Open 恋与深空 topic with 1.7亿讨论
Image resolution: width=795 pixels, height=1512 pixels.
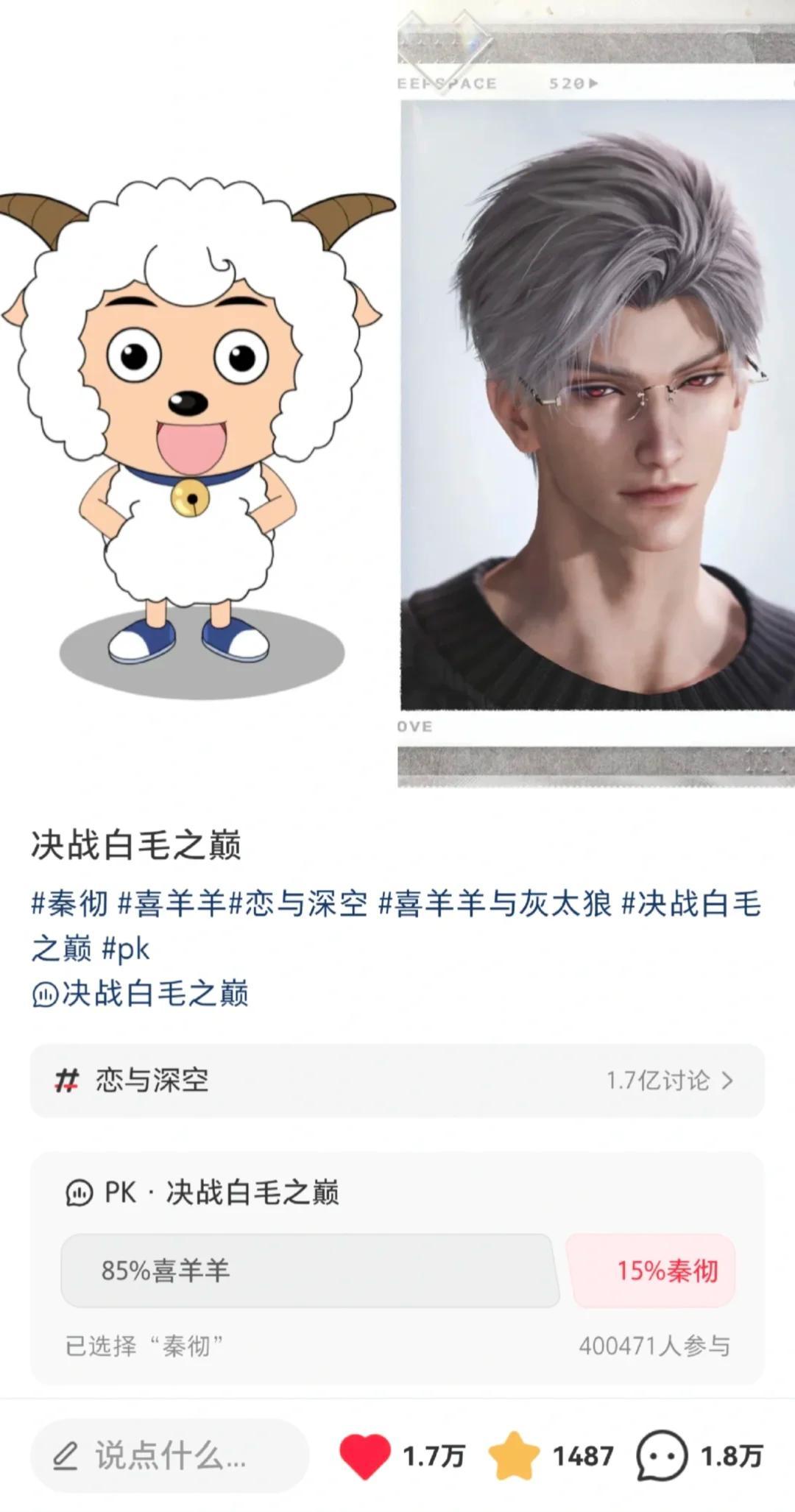(397, 1081)
